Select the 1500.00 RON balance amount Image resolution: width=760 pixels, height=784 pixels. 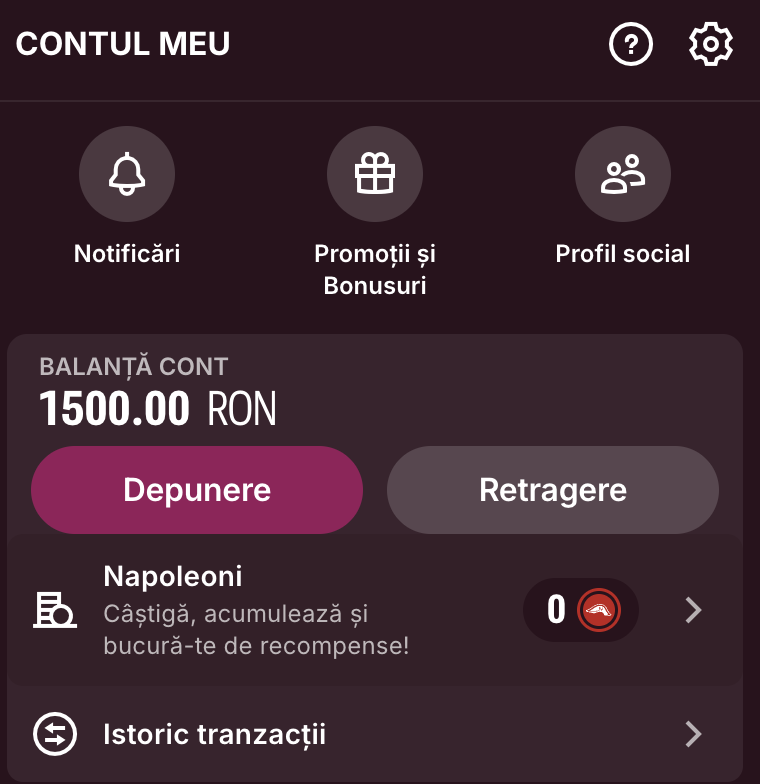(x=157, y=408)
